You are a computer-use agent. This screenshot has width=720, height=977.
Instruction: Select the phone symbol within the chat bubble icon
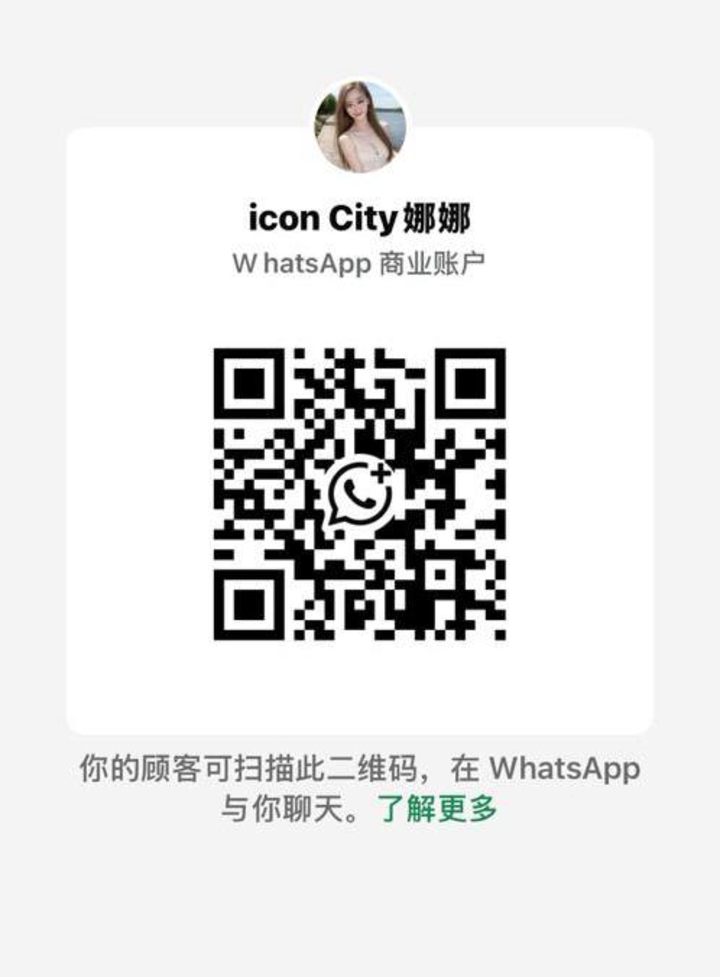coord(358,495)
